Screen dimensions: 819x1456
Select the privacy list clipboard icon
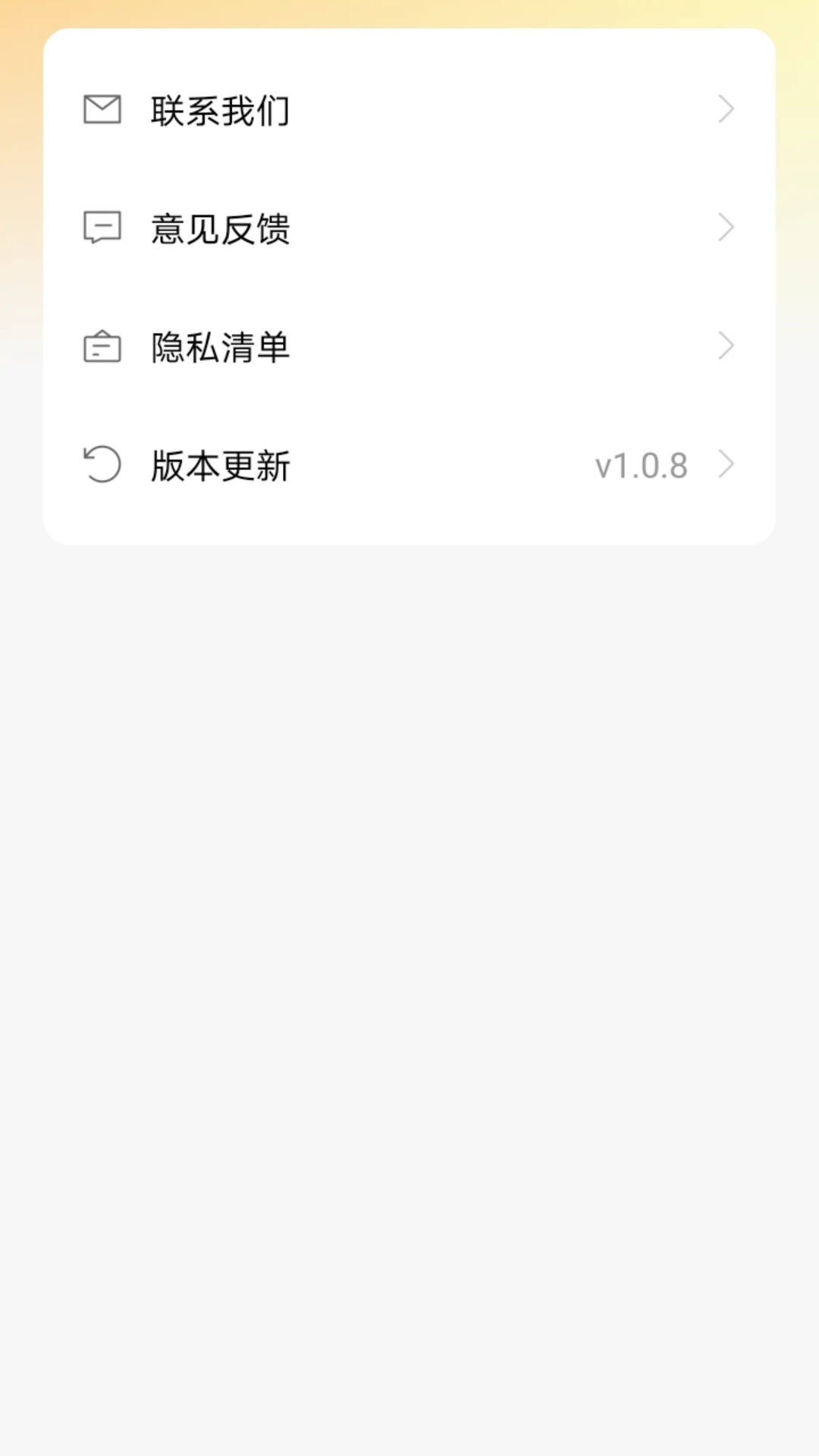(x=103, y=347)
